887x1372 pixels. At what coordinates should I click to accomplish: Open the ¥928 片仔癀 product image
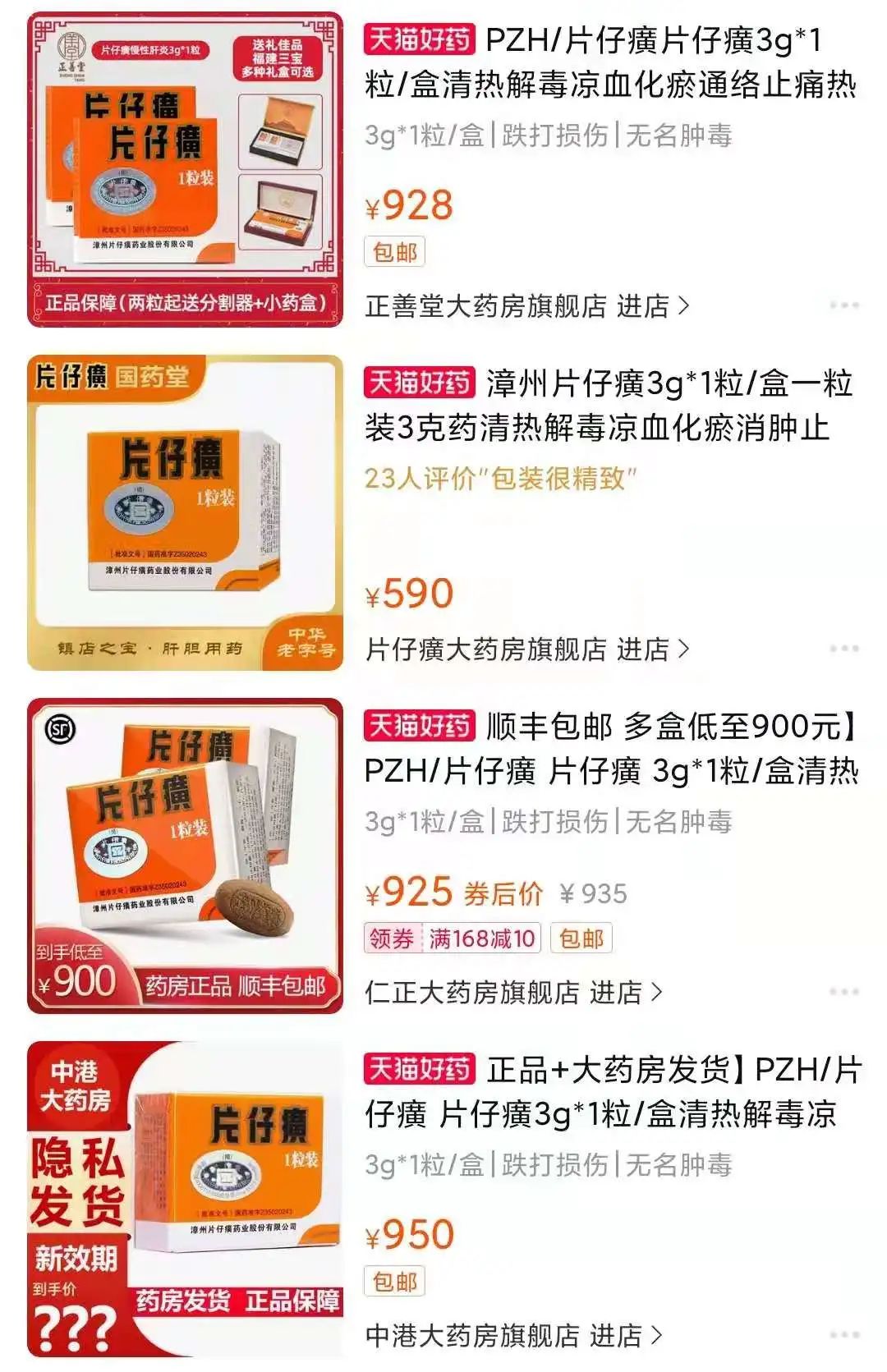pyautogui.click(x=185, y=169)
